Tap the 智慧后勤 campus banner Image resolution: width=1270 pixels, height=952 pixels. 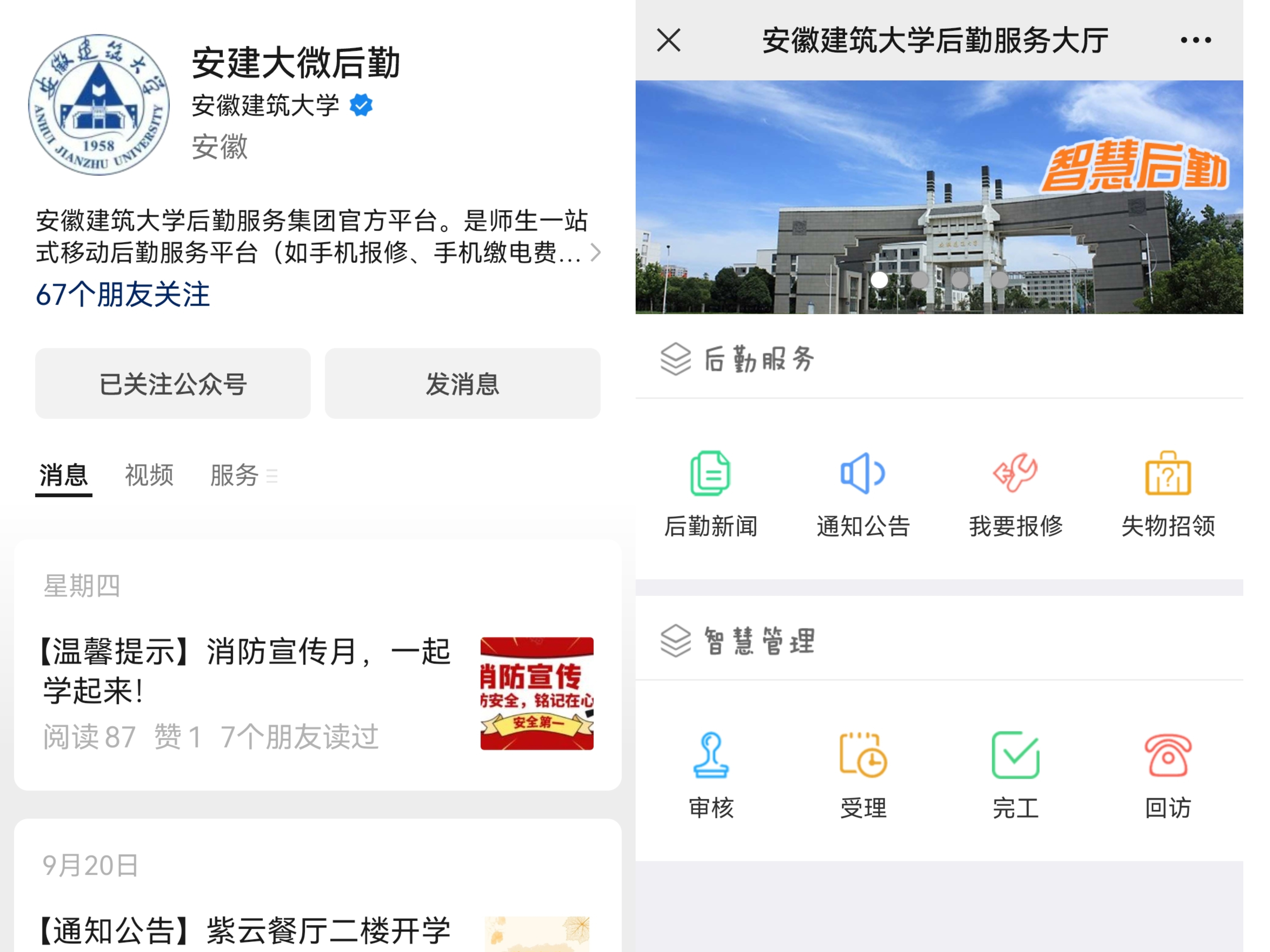point(939,197)
